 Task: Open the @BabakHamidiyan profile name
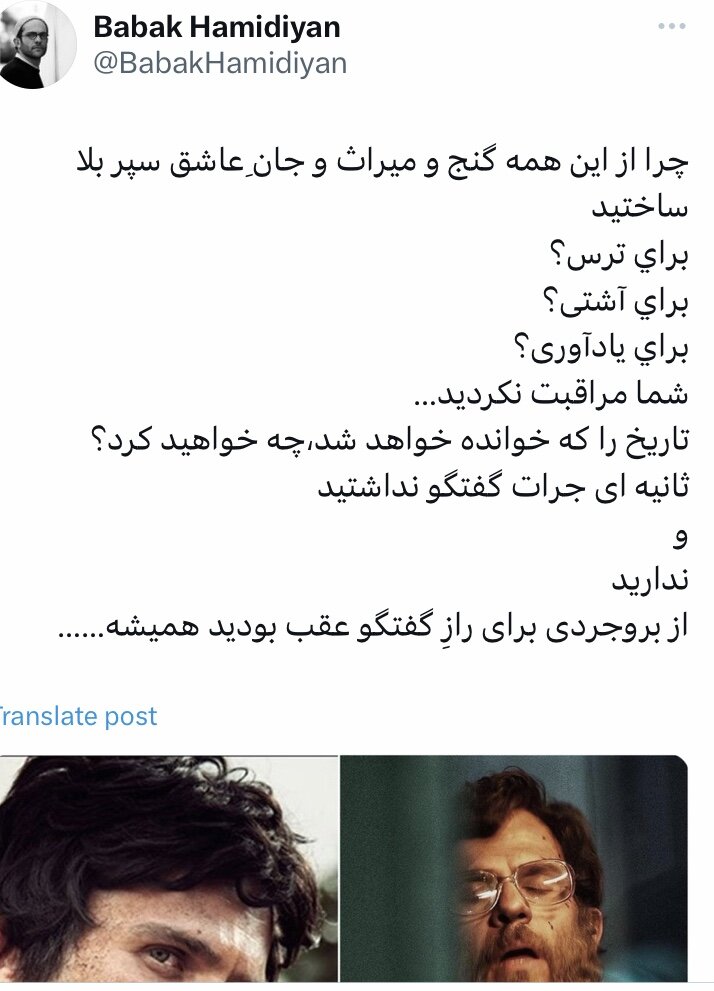click(x=220, y=63)
